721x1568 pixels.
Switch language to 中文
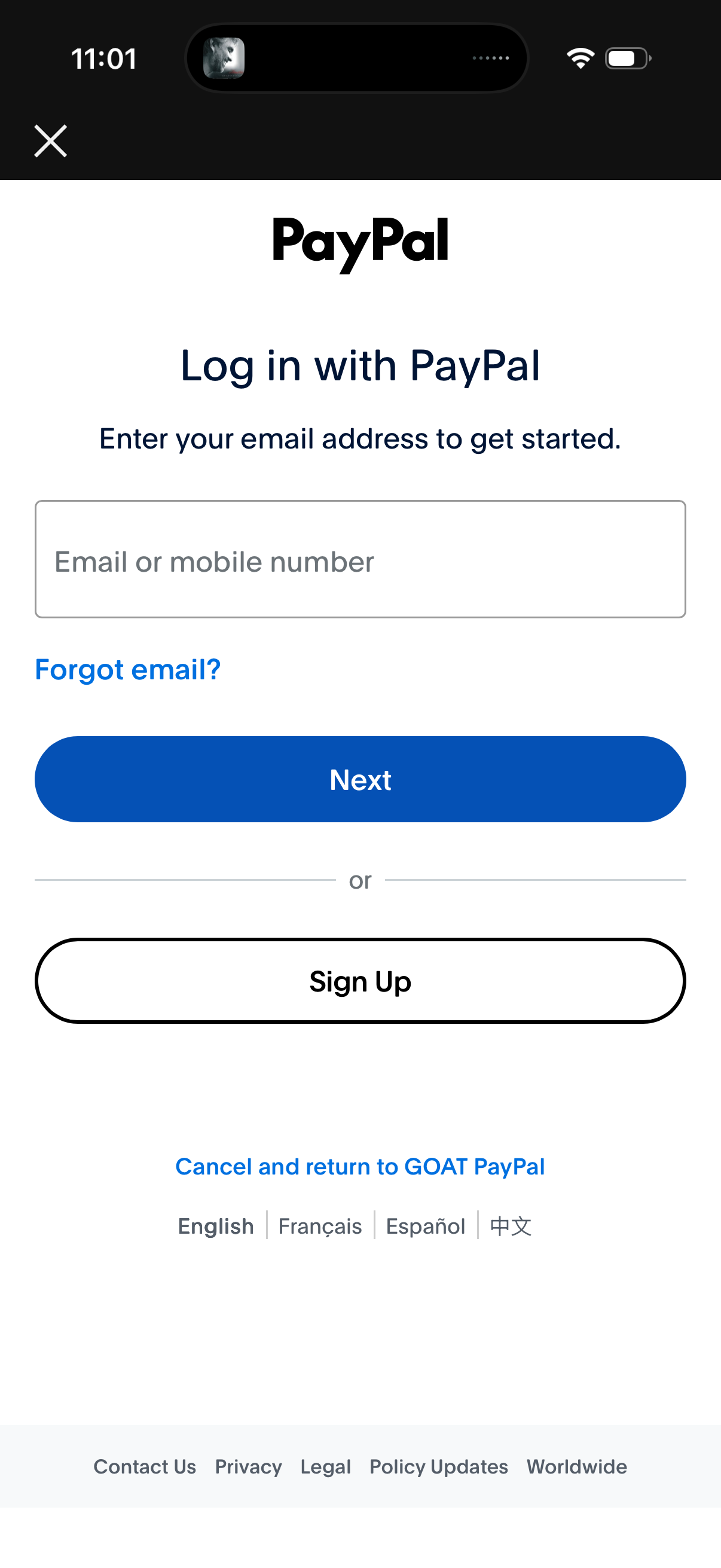point(511,1226)
